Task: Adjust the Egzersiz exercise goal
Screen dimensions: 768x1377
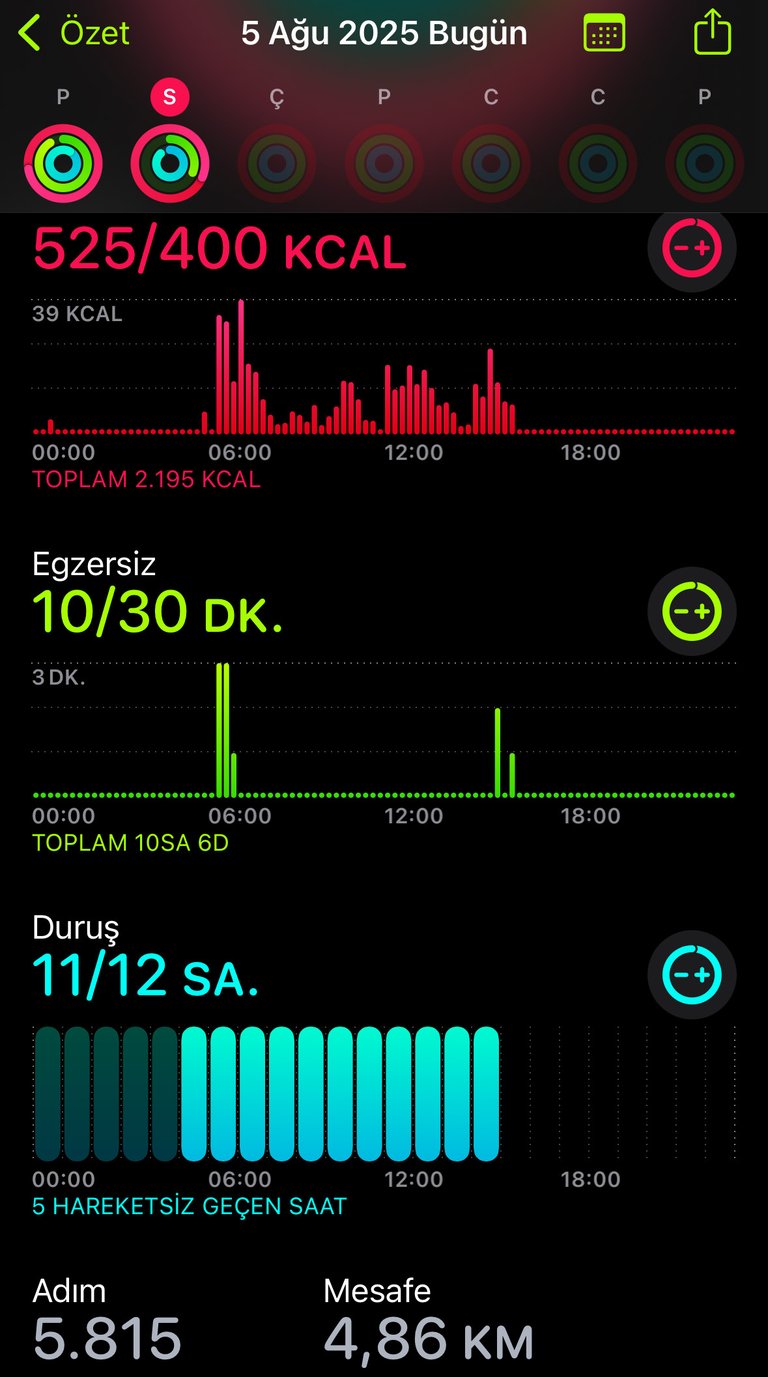Action: pos(692,611)
